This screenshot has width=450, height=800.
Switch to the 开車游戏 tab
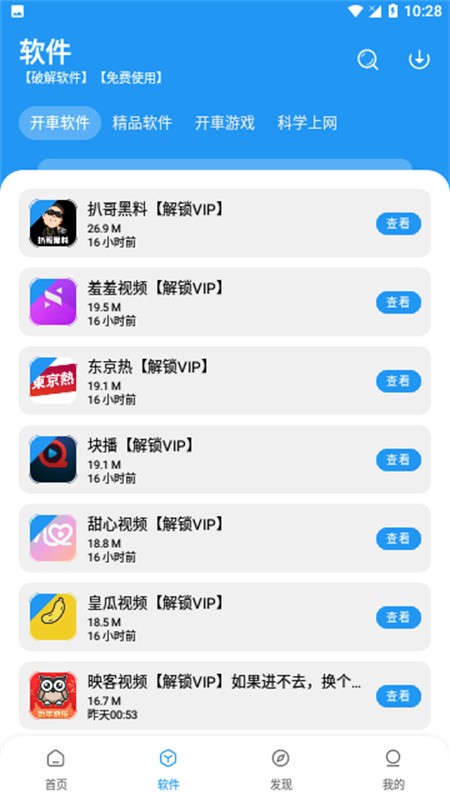[224, 123]
